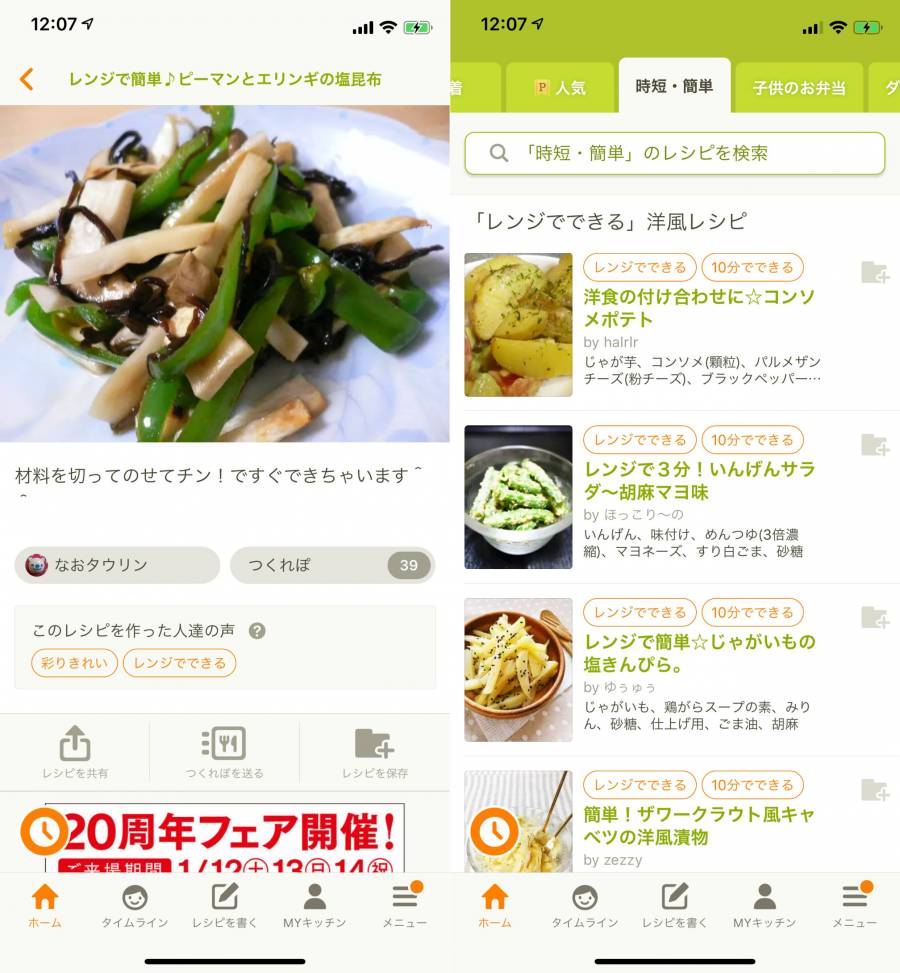The width and height of the screenshot is (900, 973).
Task: Open the コンソメポテト recipe
Action: pyautogui.click(x=699, y=308)
